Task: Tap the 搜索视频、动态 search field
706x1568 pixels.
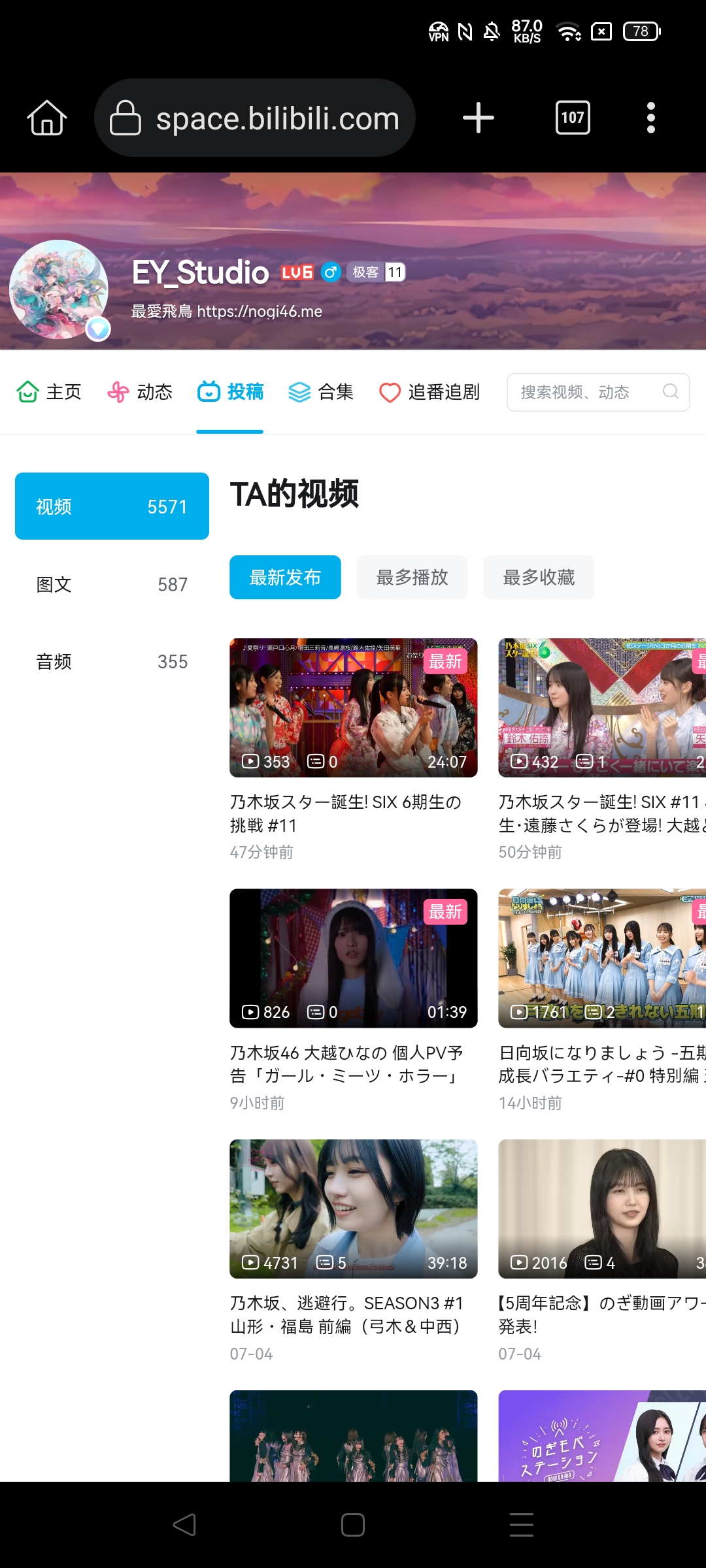Action: click(598, 392)
